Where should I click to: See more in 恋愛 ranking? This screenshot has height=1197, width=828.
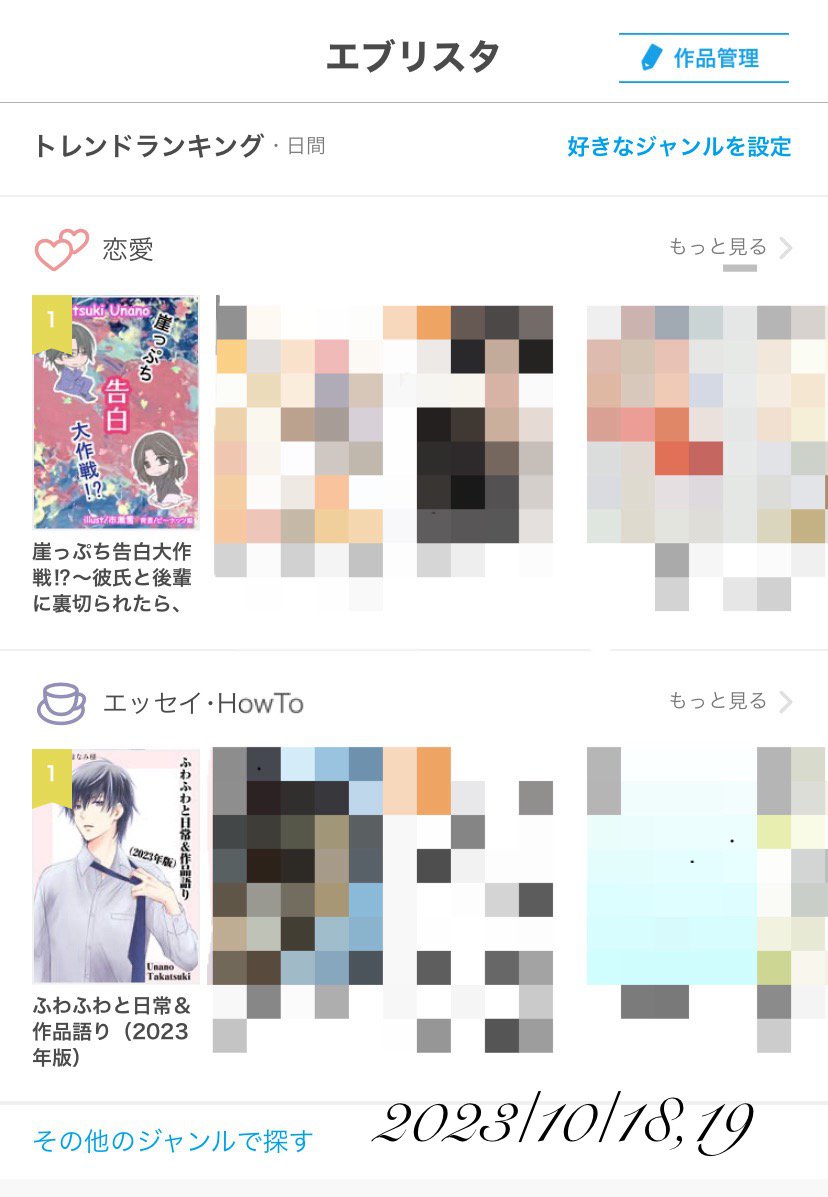tap(729, 247)
